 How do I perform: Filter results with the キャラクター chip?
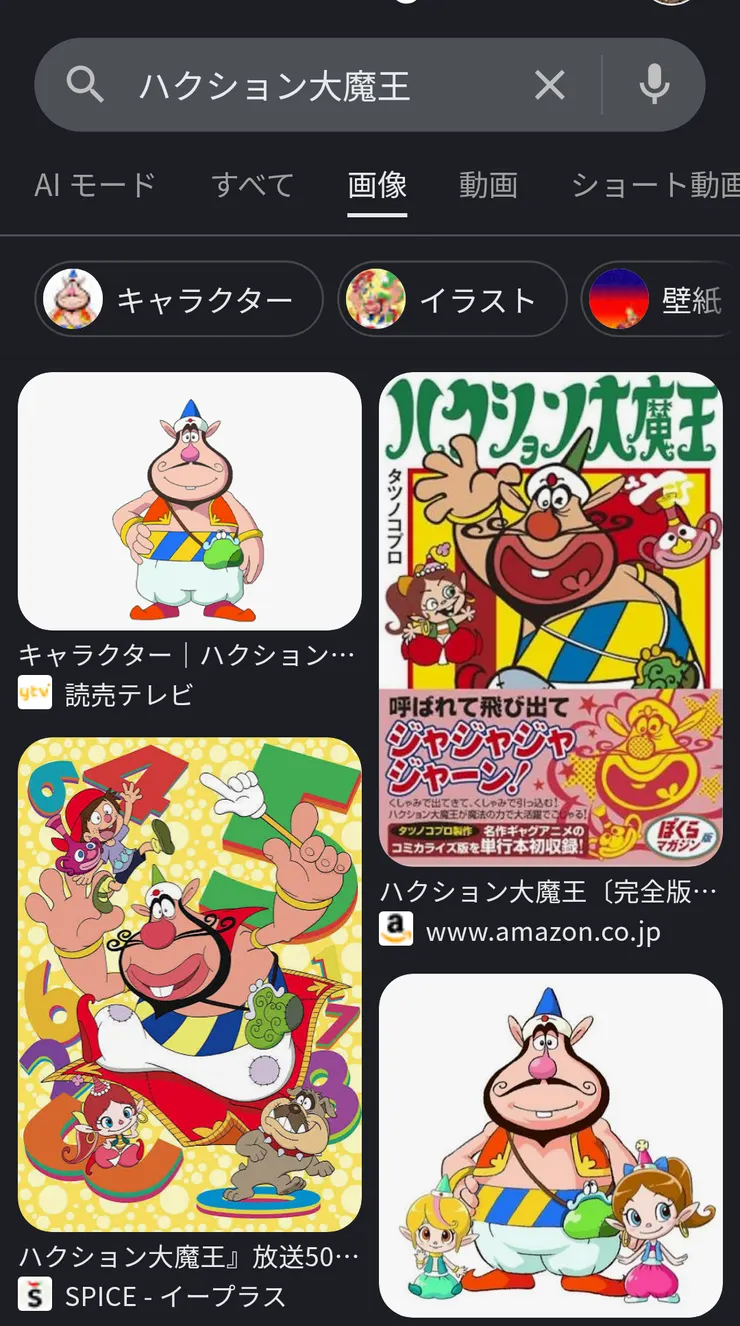pos(178,298)
